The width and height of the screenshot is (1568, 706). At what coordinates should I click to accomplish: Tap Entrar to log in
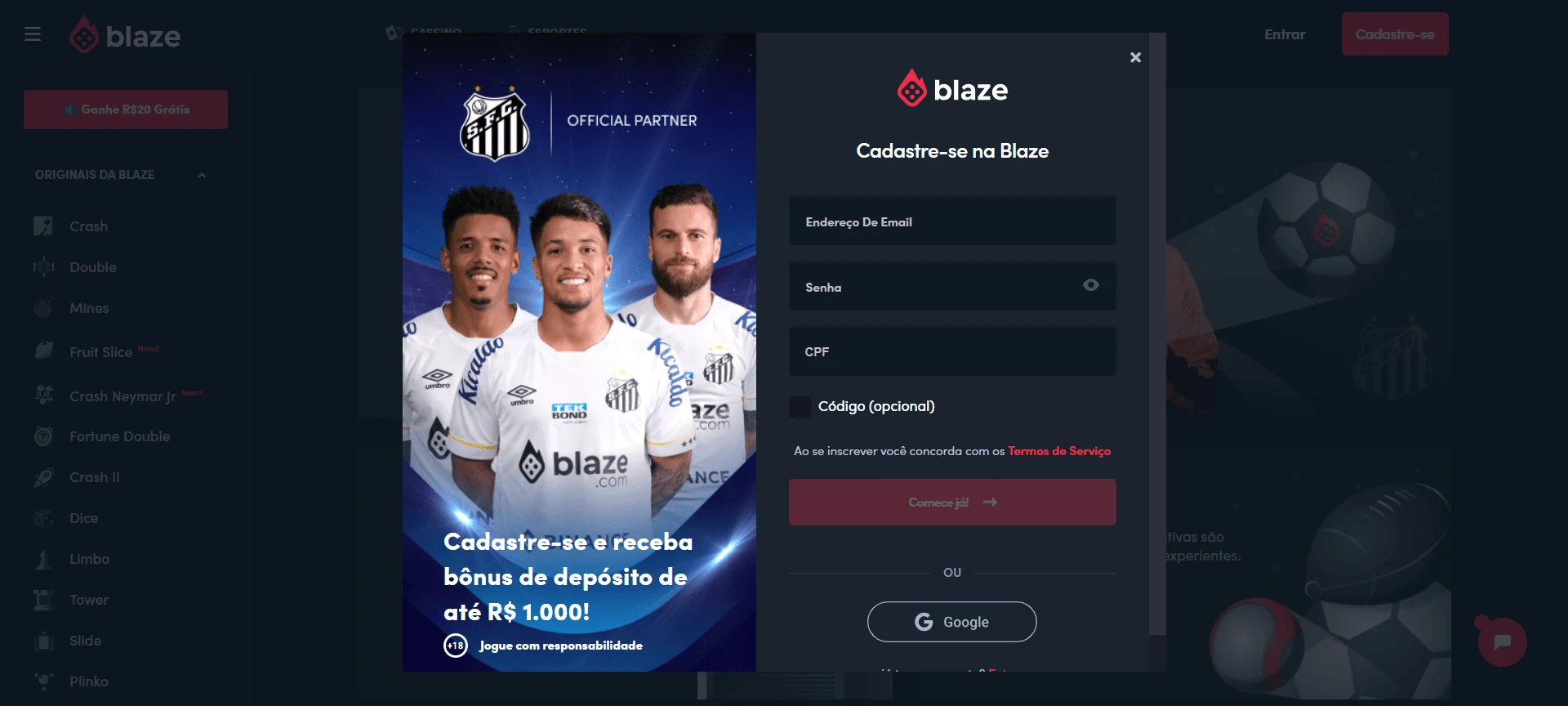pyautogui.click(x=1285, y=34)
